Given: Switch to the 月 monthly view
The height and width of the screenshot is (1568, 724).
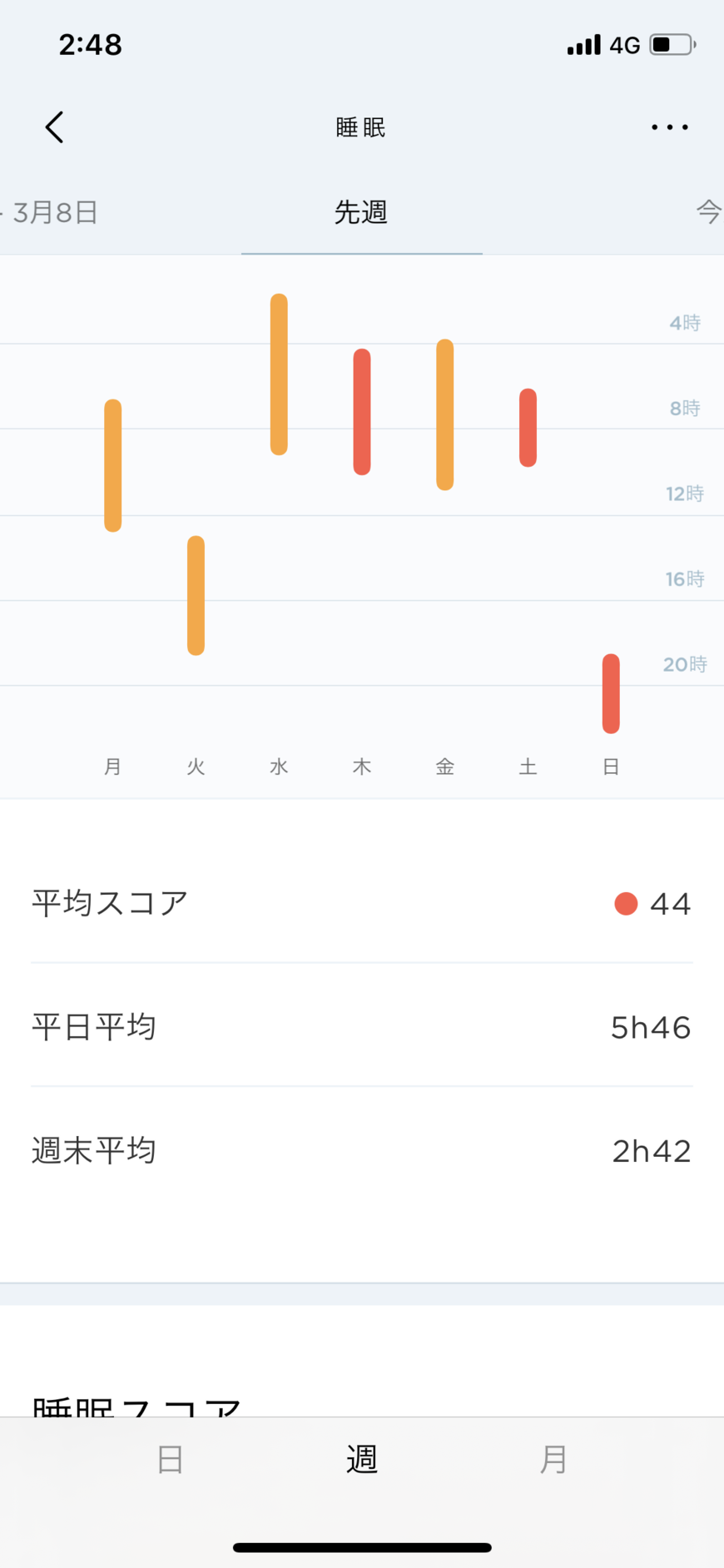Looking at the screenshot, I should click(553, 1459).
